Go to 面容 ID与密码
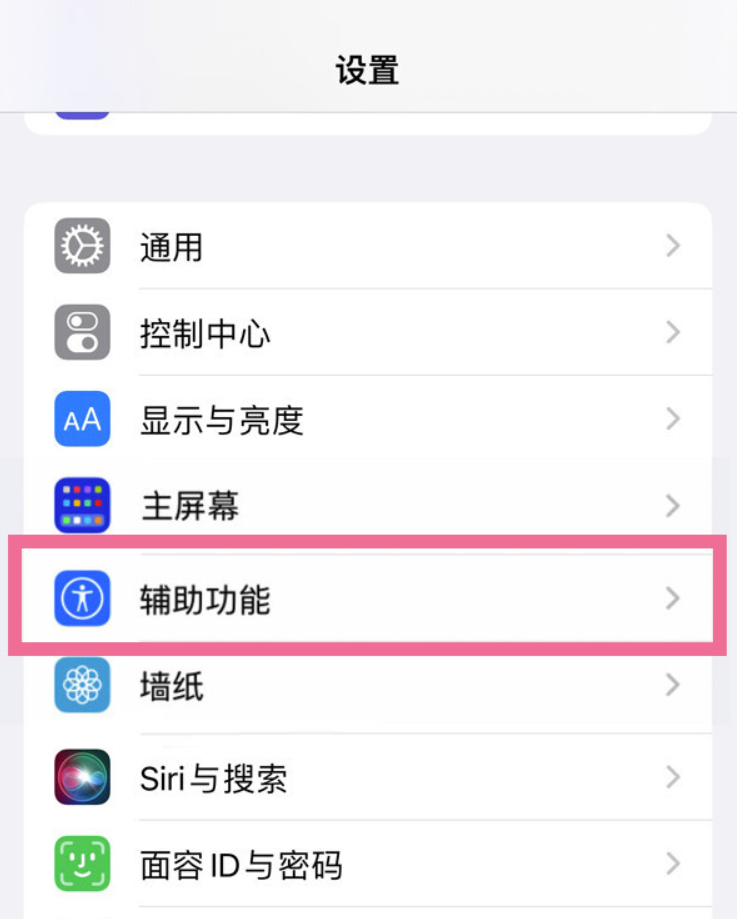Viewport: 737px width, 919px height. [x=368, y=864]
